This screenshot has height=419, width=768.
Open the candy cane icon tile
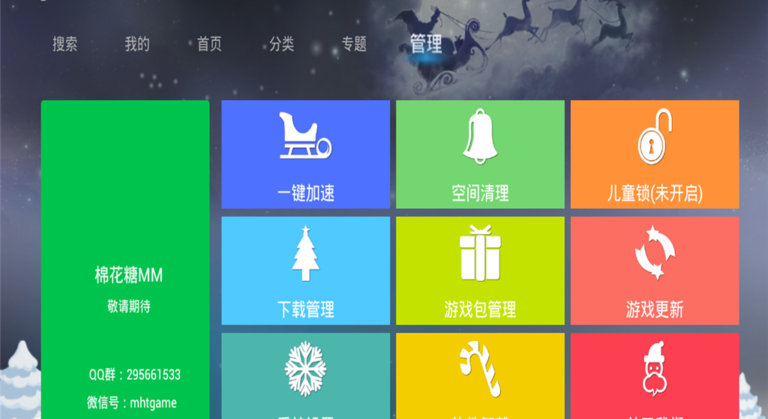[480, 376]
